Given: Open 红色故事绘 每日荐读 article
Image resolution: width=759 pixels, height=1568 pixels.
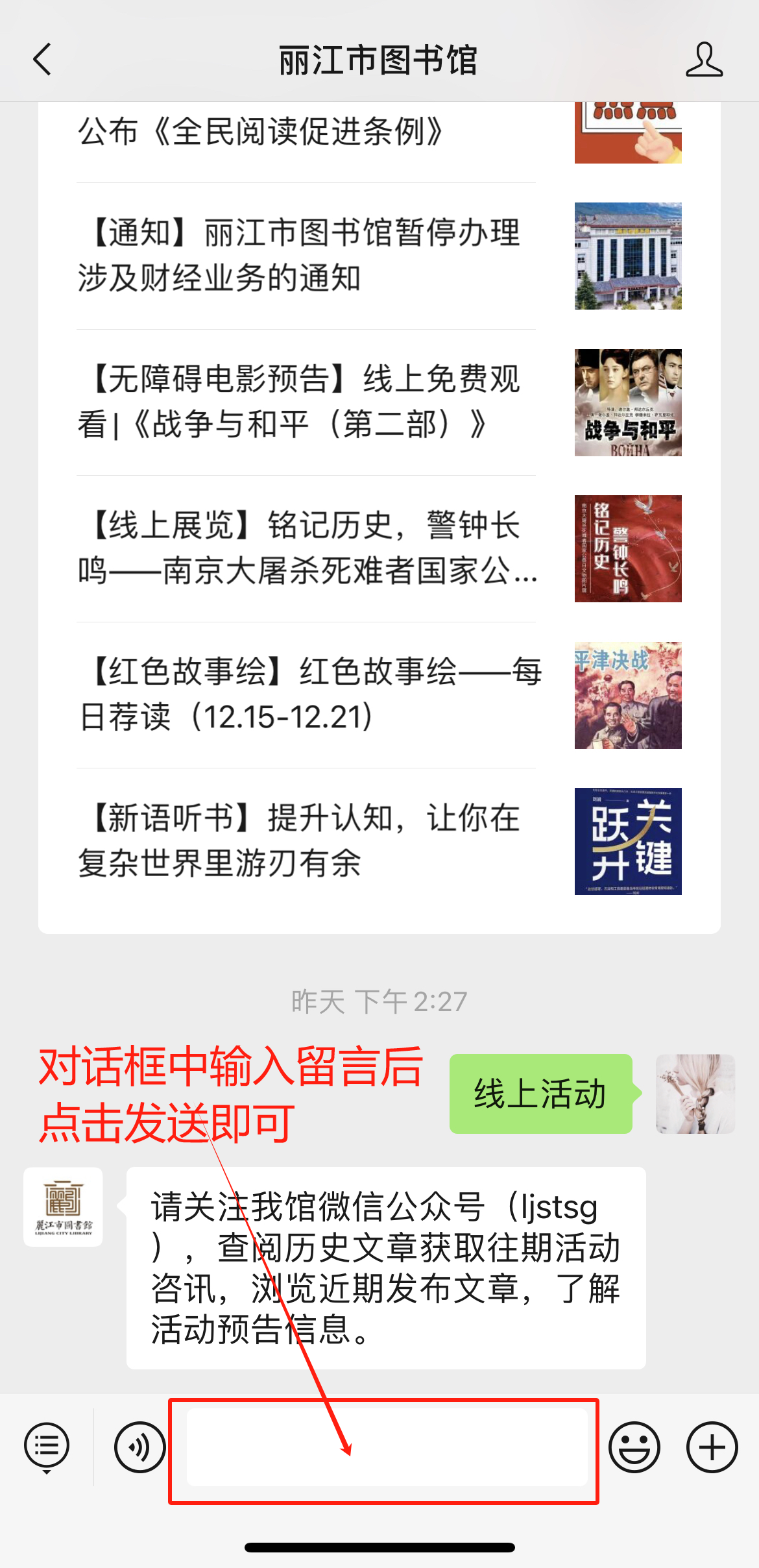Looking at the screenshot, I should pyautogui.click(x=305, y=694).
